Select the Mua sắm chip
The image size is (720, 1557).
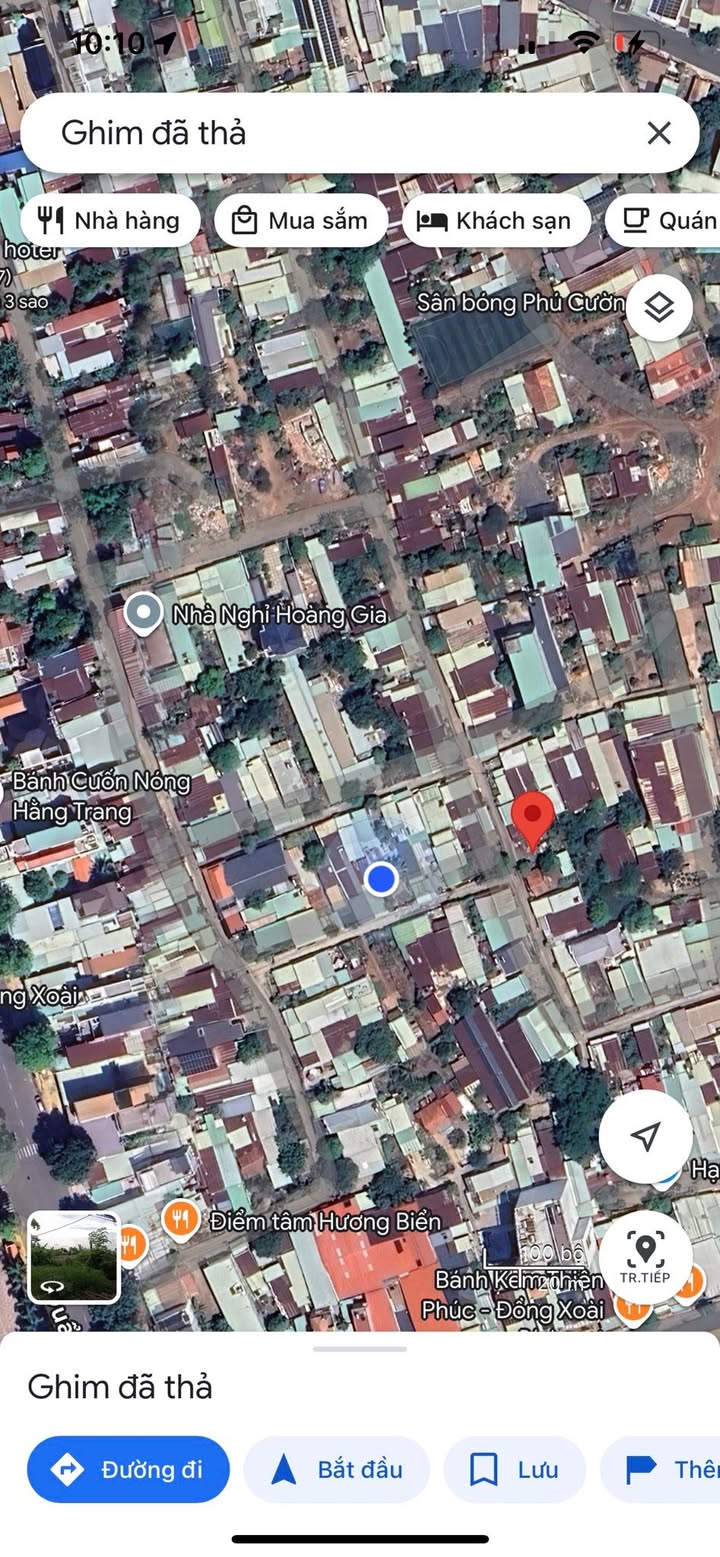click(x=300, y=221)
